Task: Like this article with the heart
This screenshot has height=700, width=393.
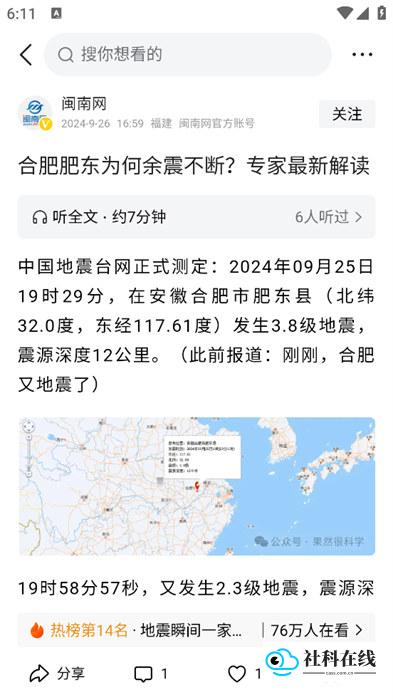Action: point(244,674)
